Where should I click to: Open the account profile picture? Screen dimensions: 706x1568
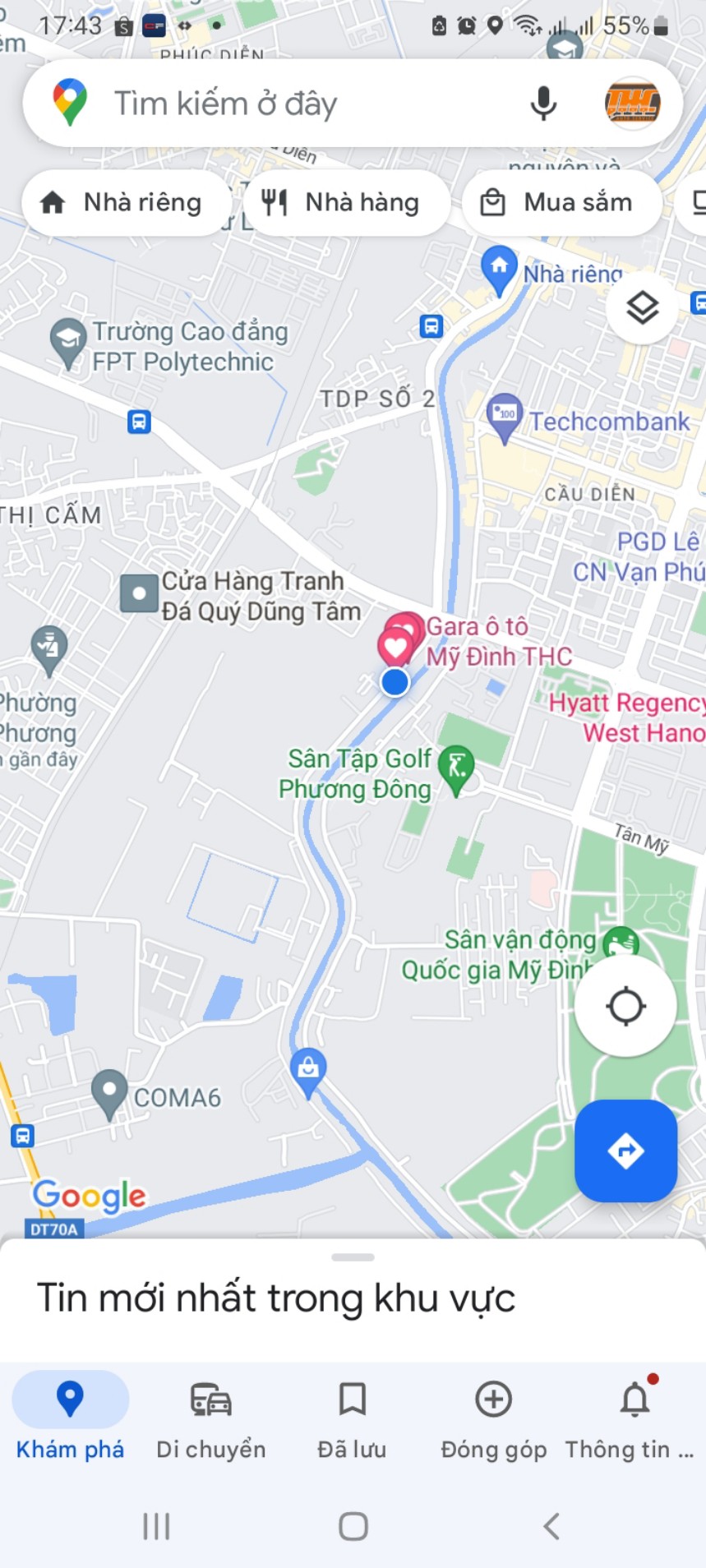coord(632,104)
